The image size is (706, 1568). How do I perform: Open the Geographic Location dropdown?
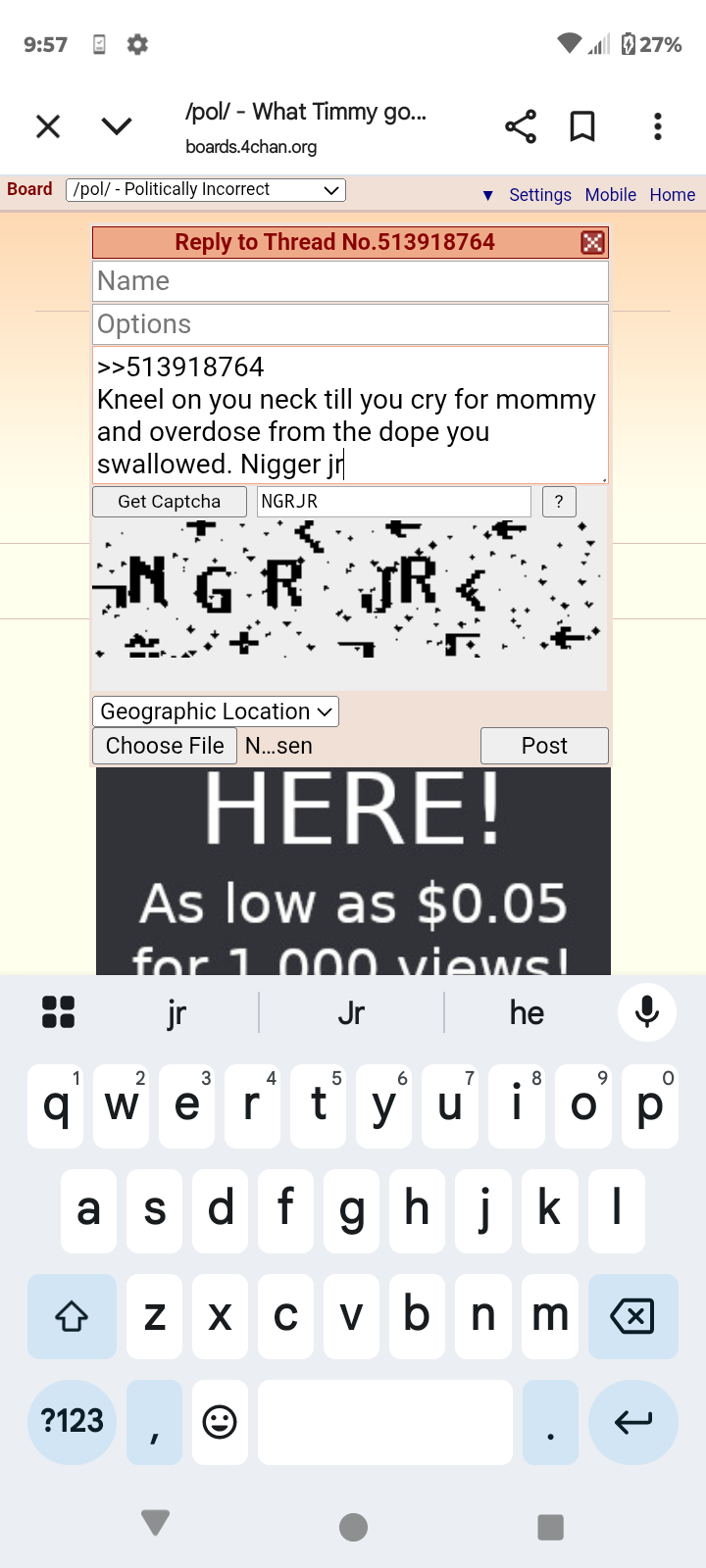[x=216, y=711]
